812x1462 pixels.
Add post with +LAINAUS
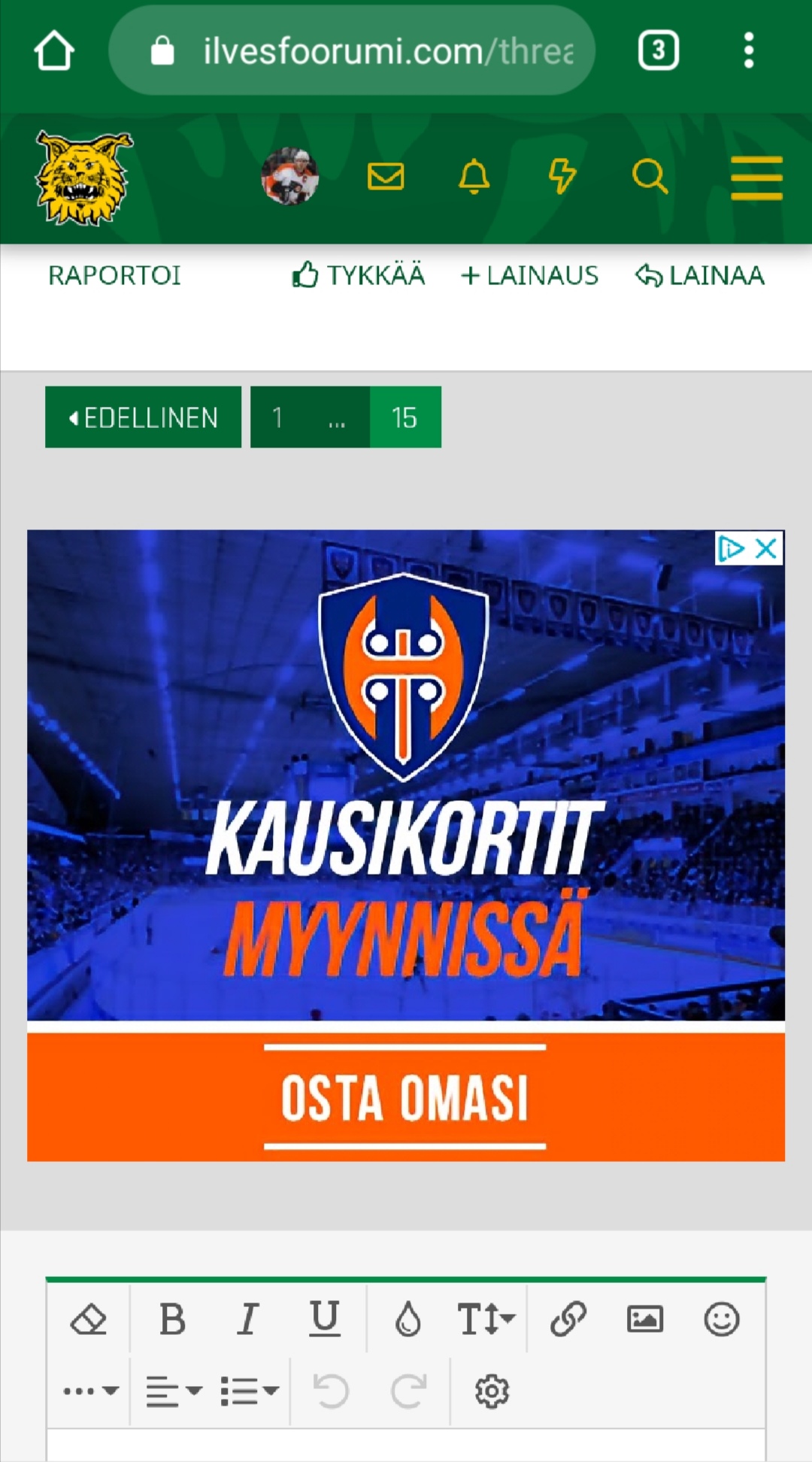529,275
